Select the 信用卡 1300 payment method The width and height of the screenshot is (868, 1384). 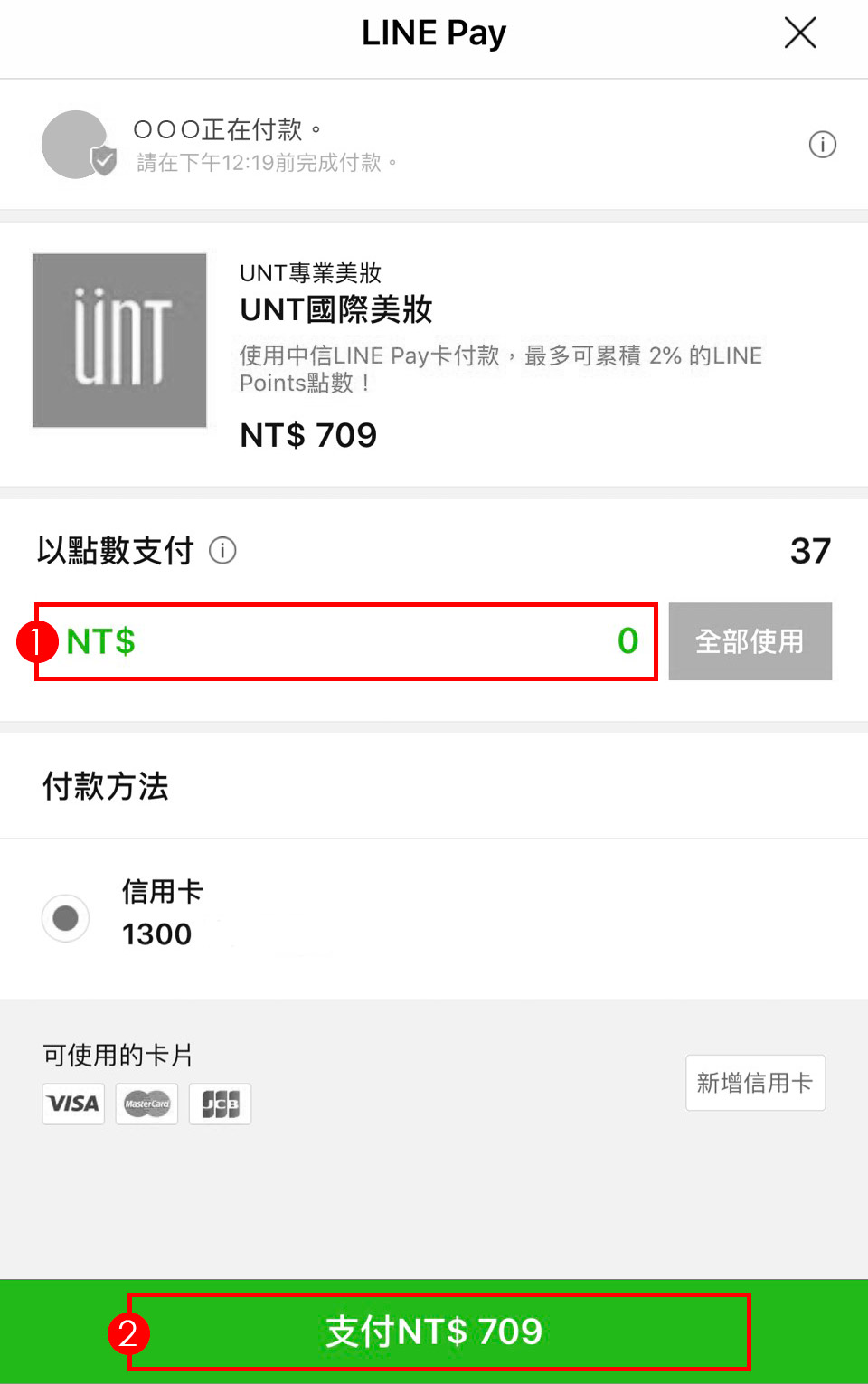pos(66,918)
